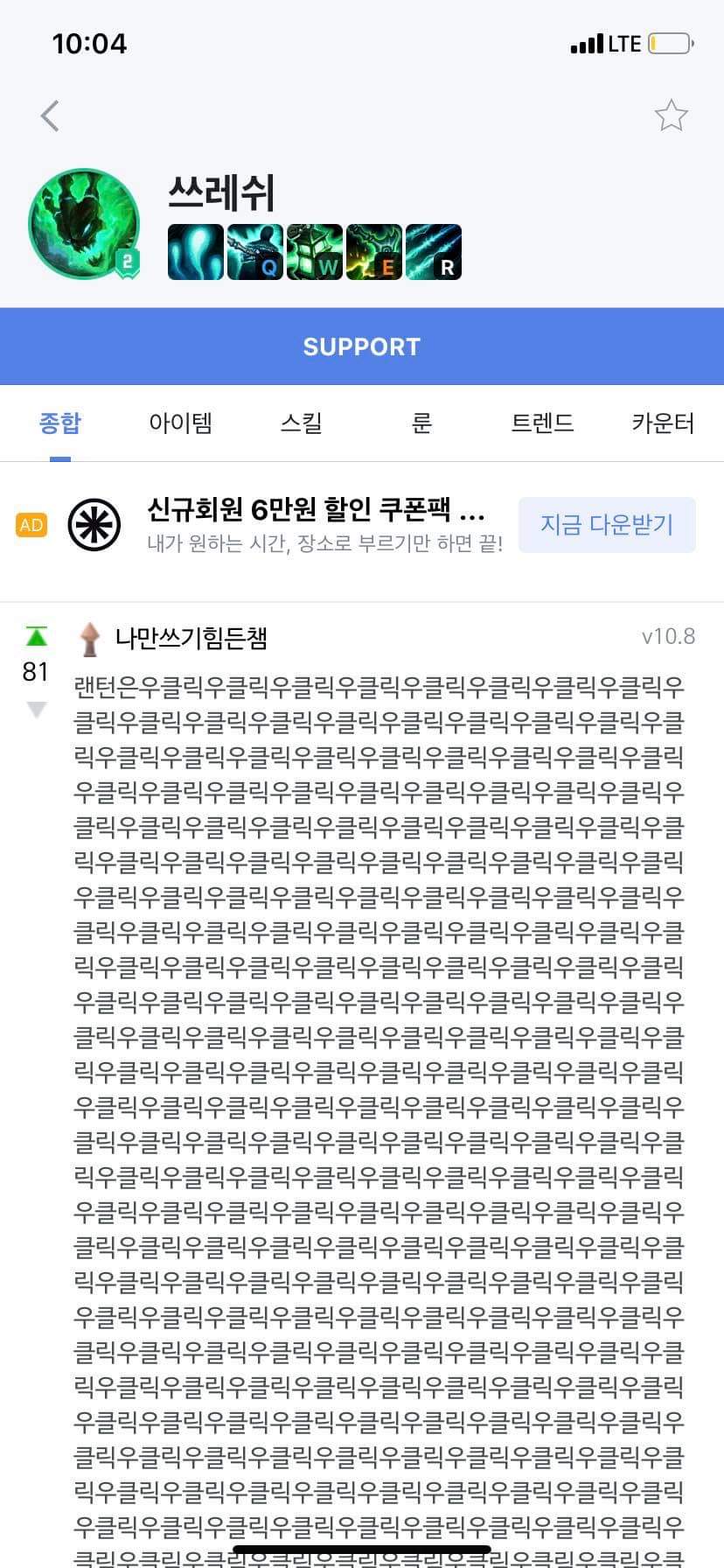Tap the passive skill icon
724x1568 pixels.
coord(196,252)
